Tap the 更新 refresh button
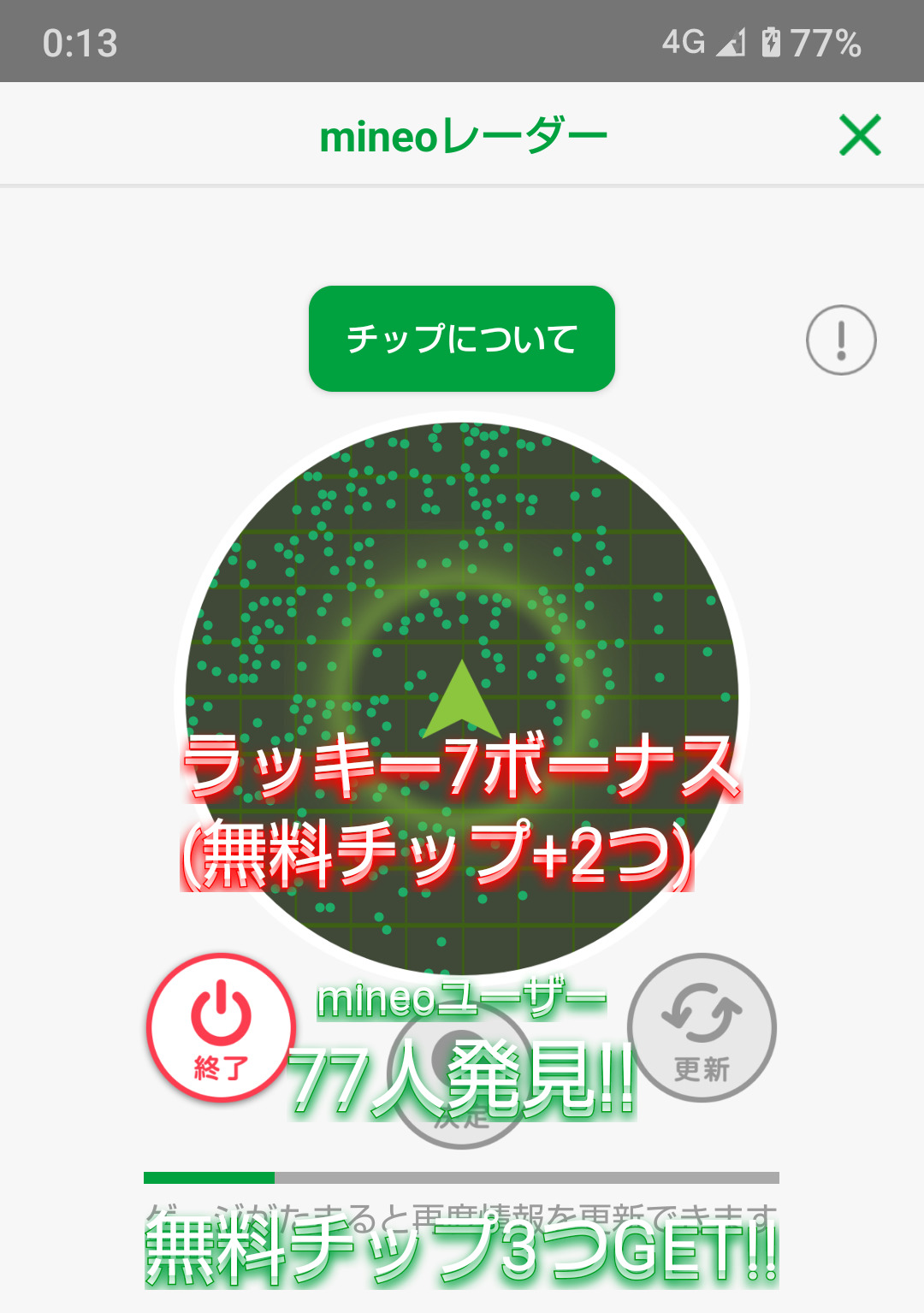The height and width of the screenshot is (1313, 924). coord(702,1027)
